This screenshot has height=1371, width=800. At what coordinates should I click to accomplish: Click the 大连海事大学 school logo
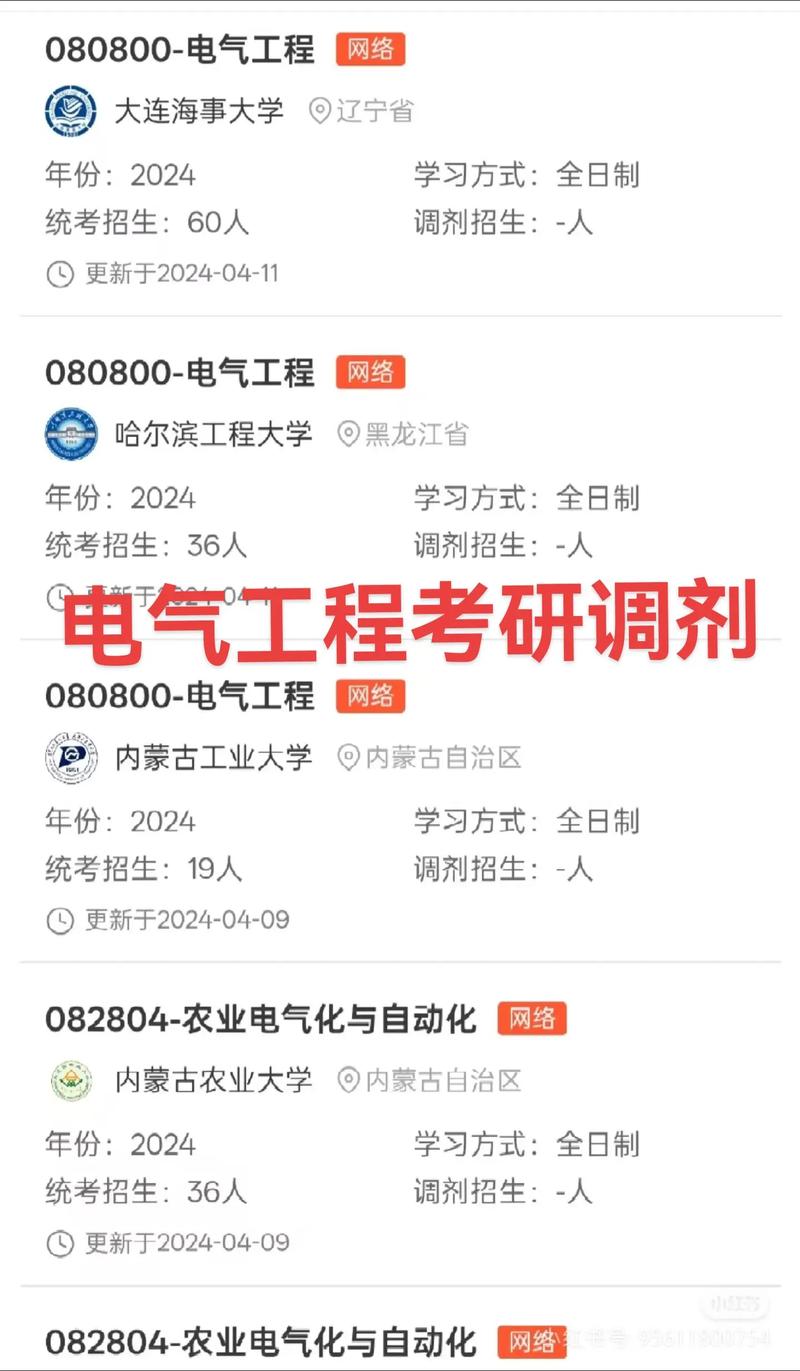[70, 112]
